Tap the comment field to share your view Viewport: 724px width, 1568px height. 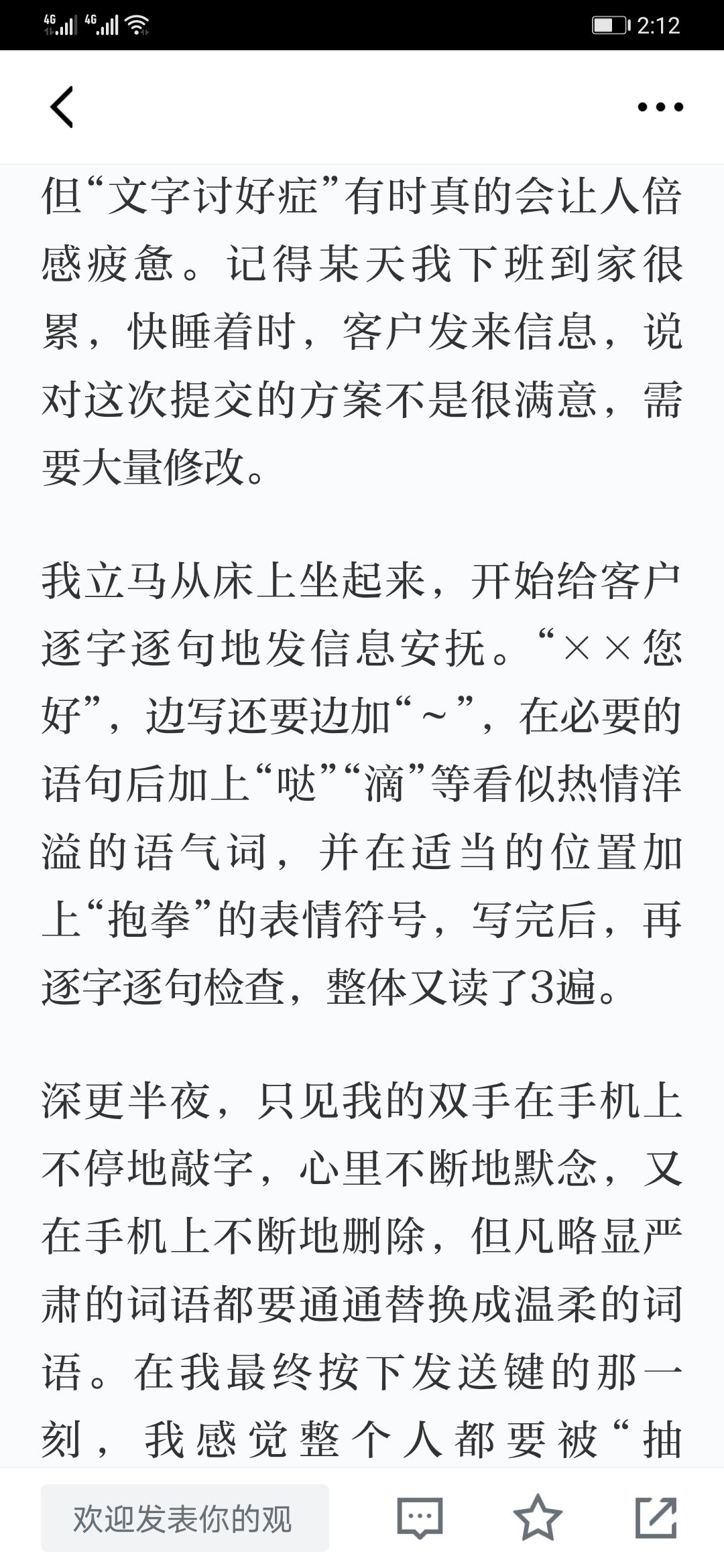[185, 1518]
